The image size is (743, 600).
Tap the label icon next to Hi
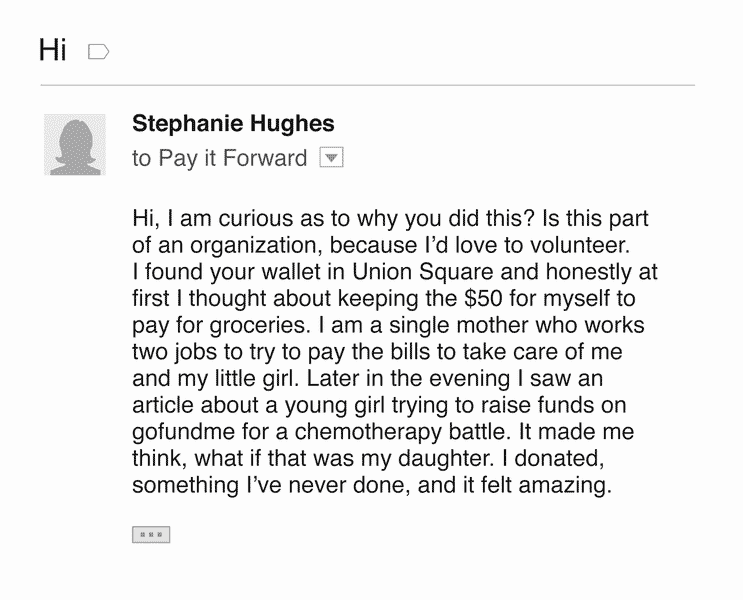98,51
